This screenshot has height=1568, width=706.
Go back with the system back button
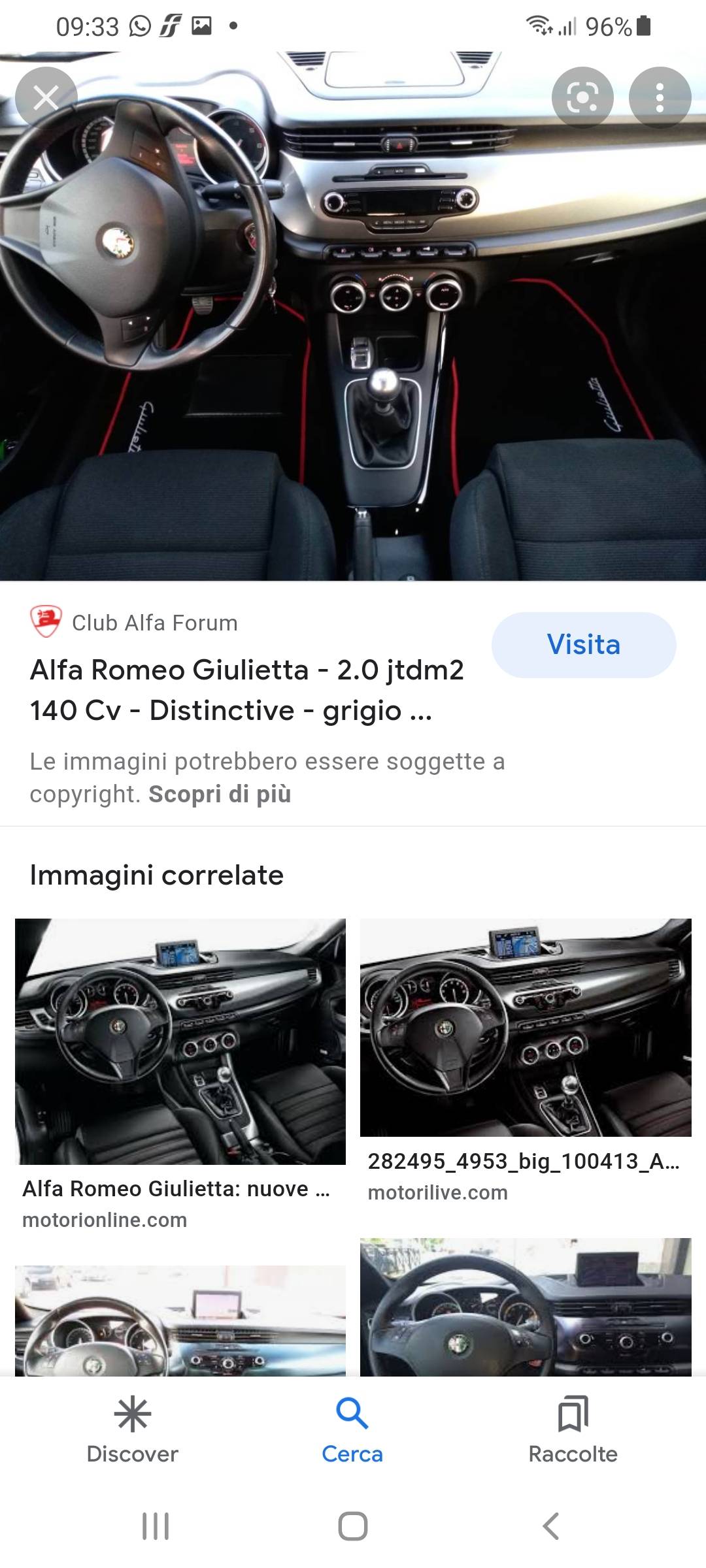tap(550, 1526)
